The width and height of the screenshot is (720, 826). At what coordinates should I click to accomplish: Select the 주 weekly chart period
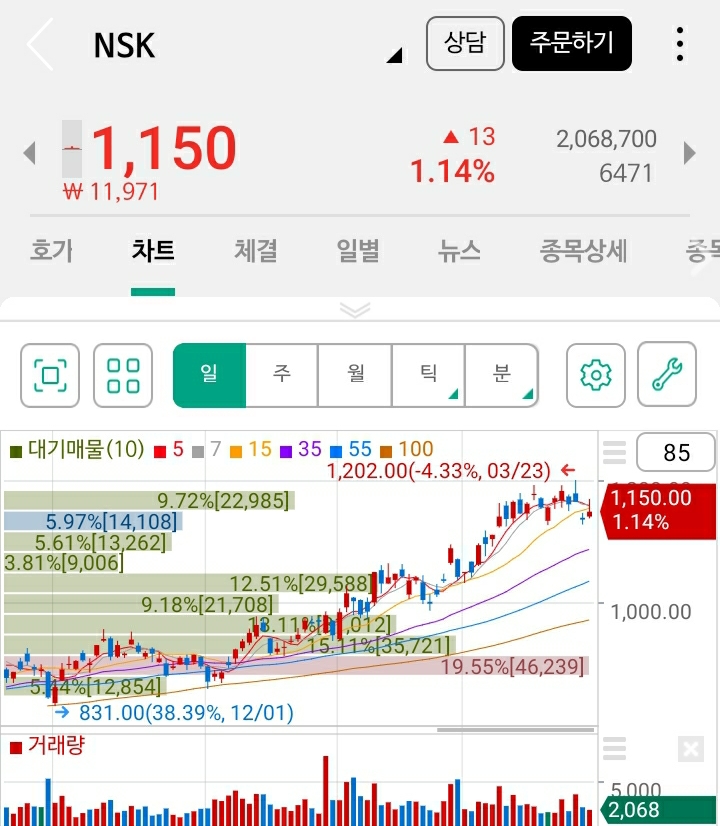click(282, 375)
